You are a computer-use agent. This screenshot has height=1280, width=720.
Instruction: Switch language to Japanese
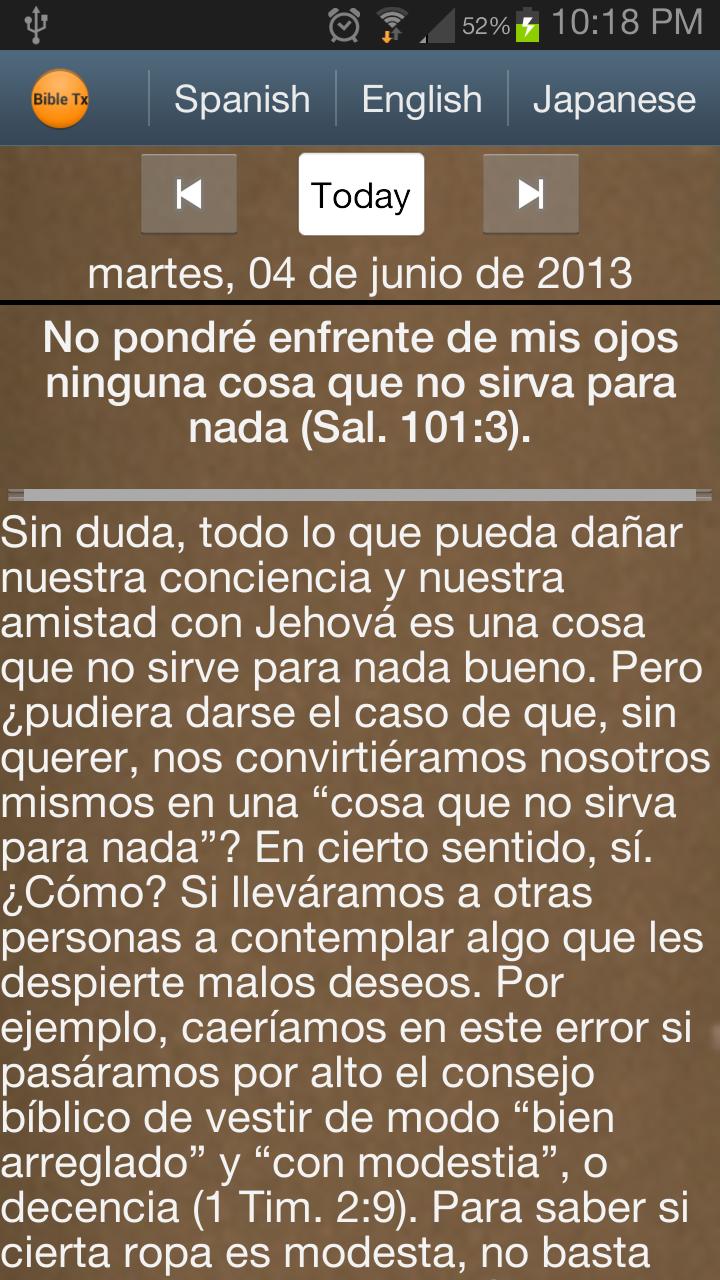615,97
